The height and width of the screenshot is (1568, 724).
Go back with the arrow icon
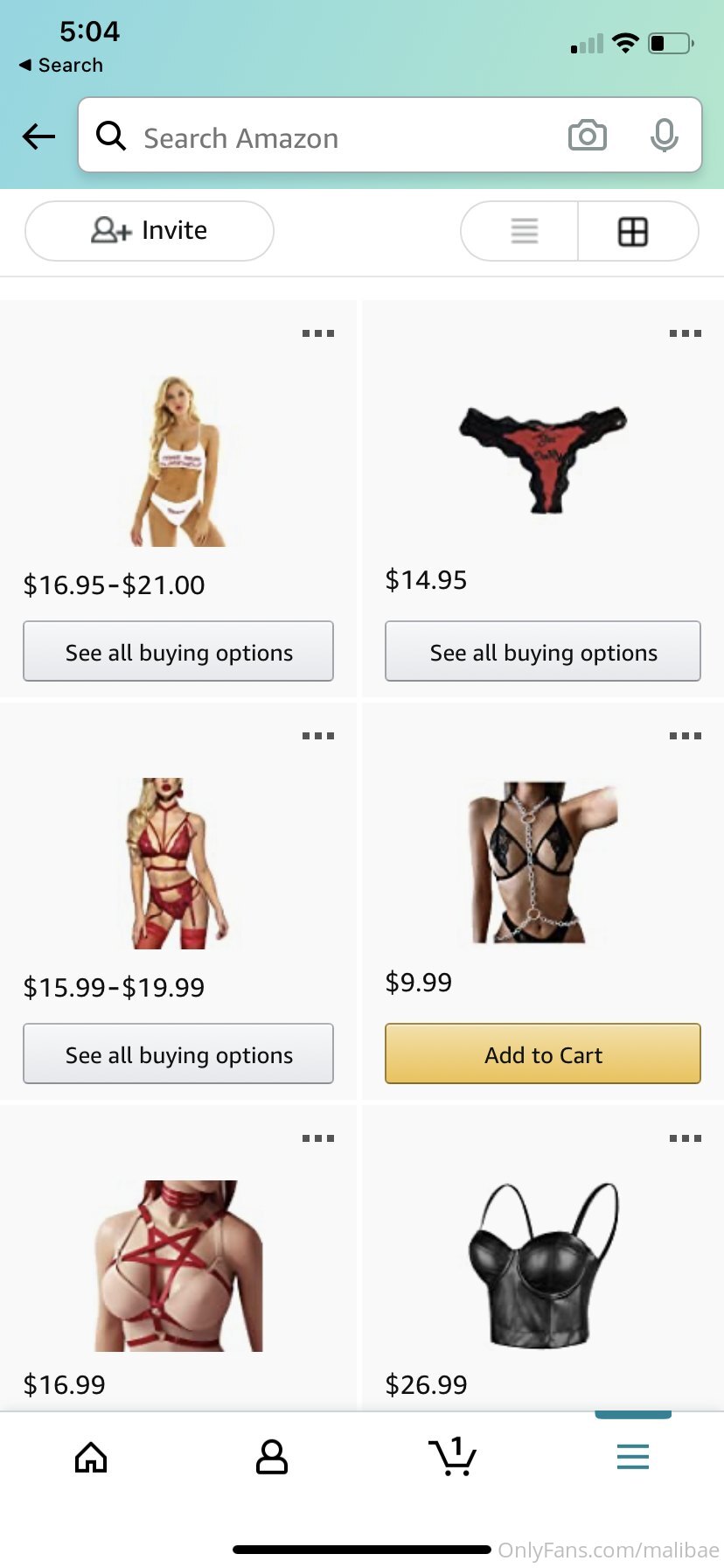coord(38,136)
